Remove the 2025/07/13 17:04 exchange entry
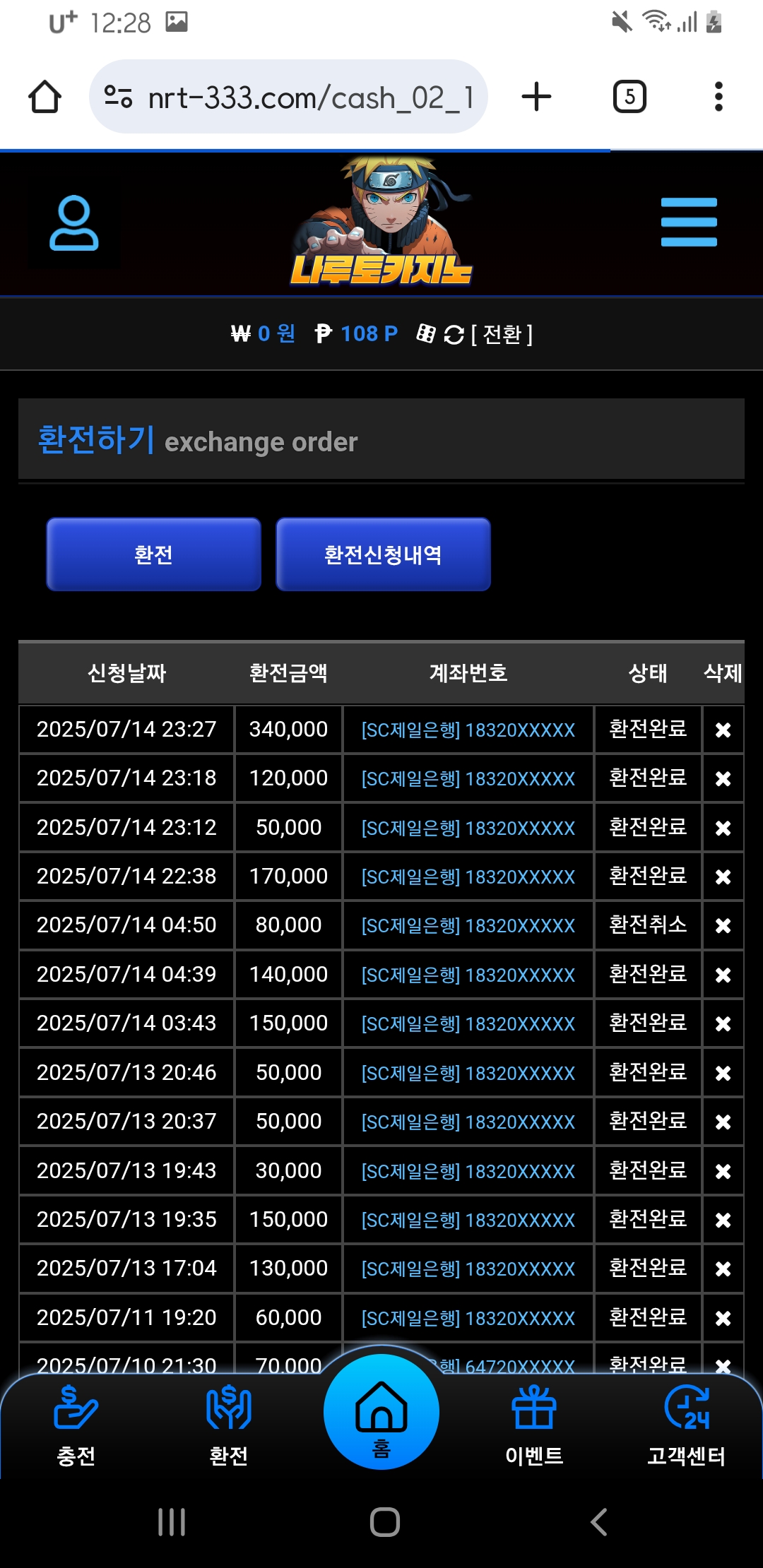The width and height of the screenshot is (763, 1568). click(x=723, y=1269)
